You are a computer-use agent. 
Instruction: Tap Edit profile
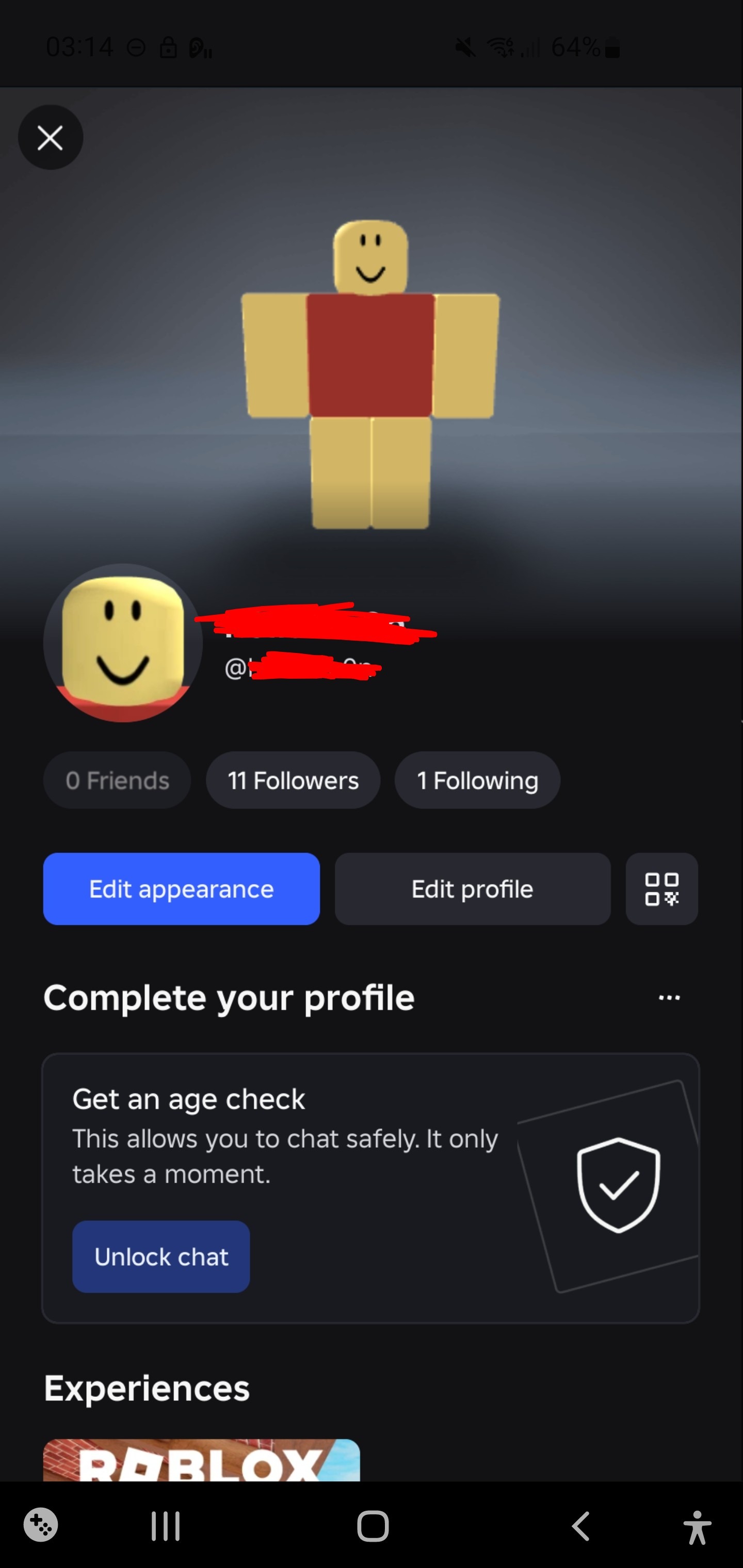(x=473, y=889)
